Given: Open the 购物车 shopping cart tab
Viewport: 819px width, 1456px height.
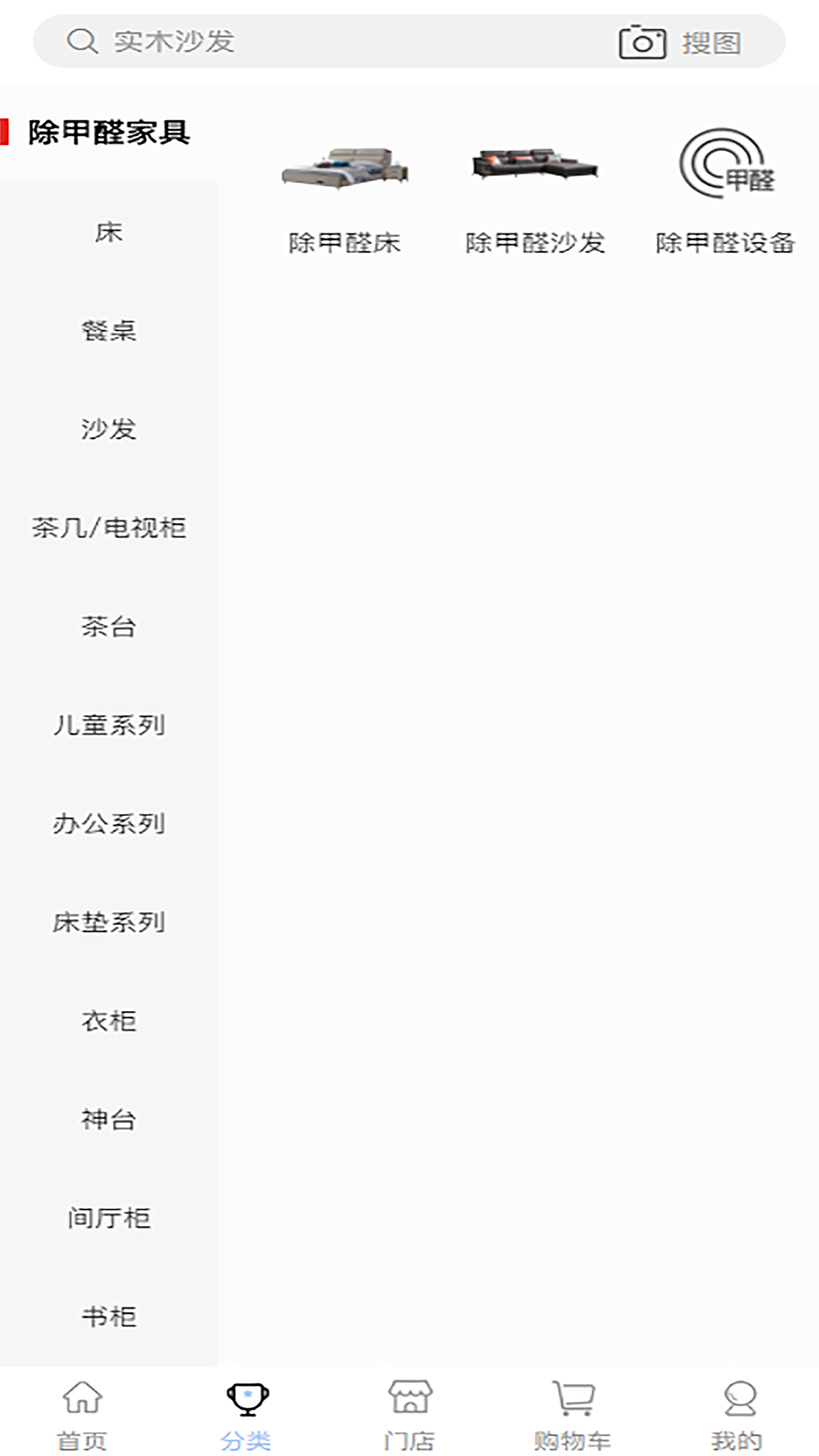Looking at the screenshot, I should click(573, 1414).
